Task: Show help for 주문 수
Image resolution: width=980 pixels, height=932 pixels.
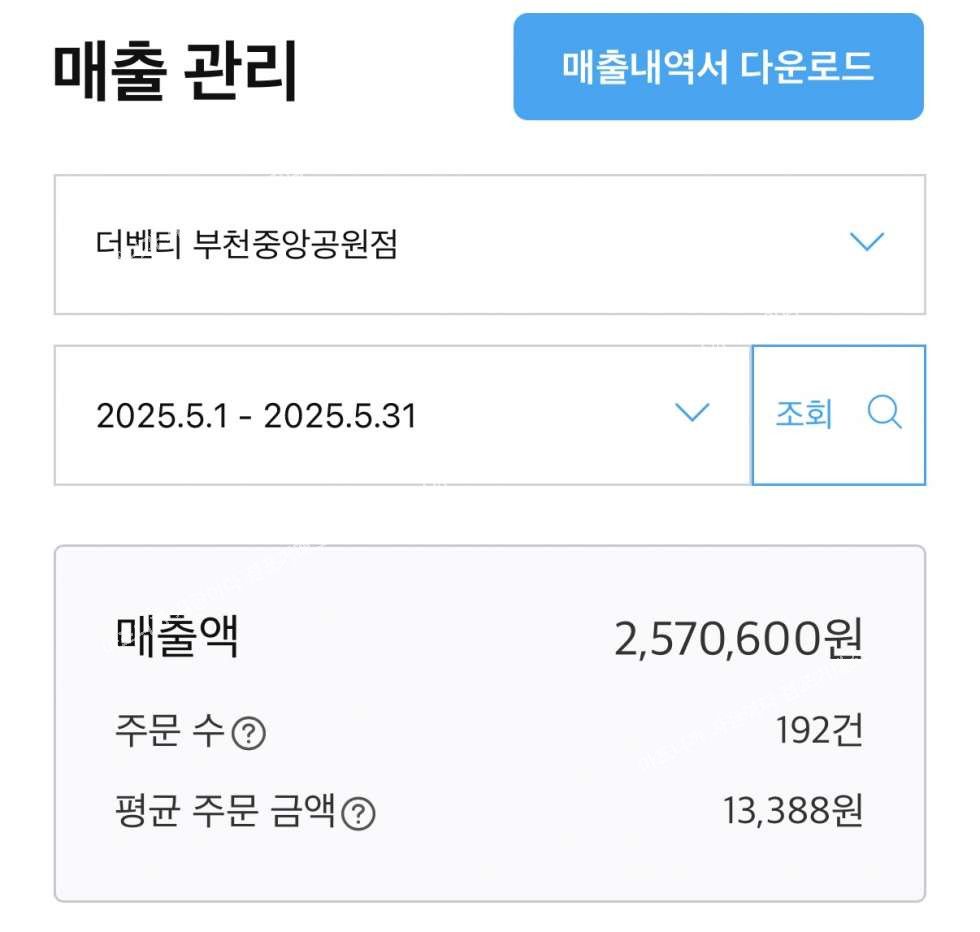Action: click(x=249, y=736)
